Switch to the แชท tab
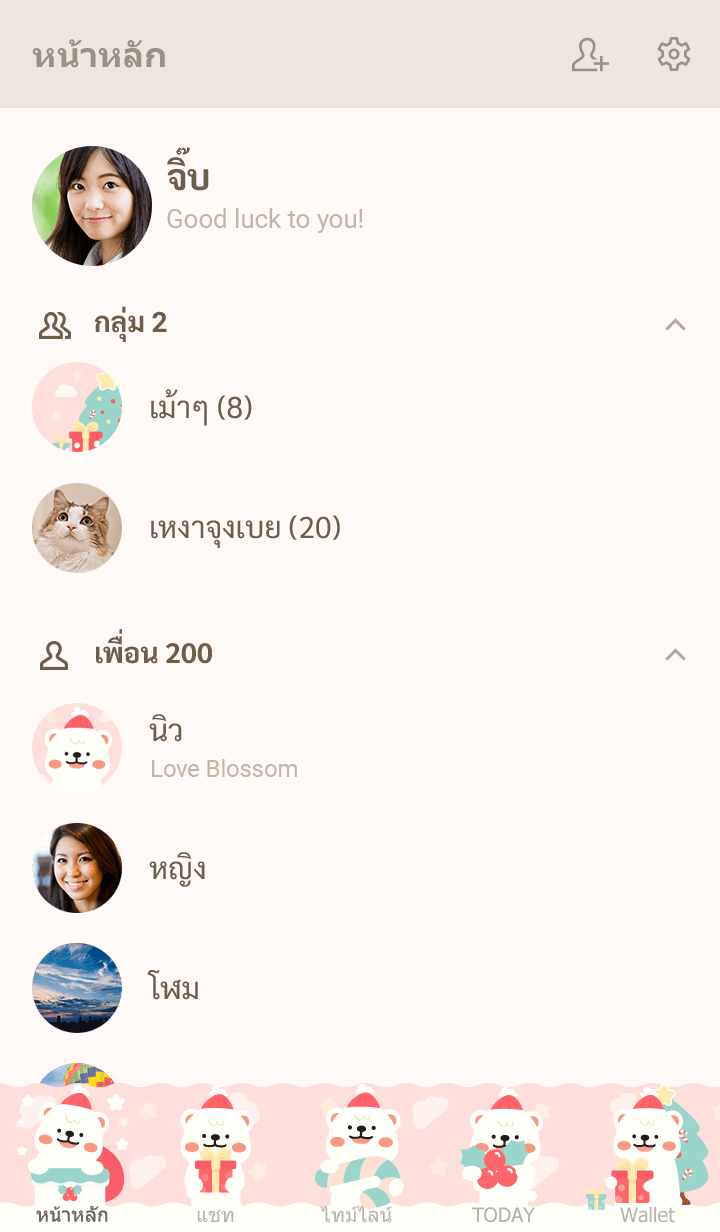 tap(215, 1160)
